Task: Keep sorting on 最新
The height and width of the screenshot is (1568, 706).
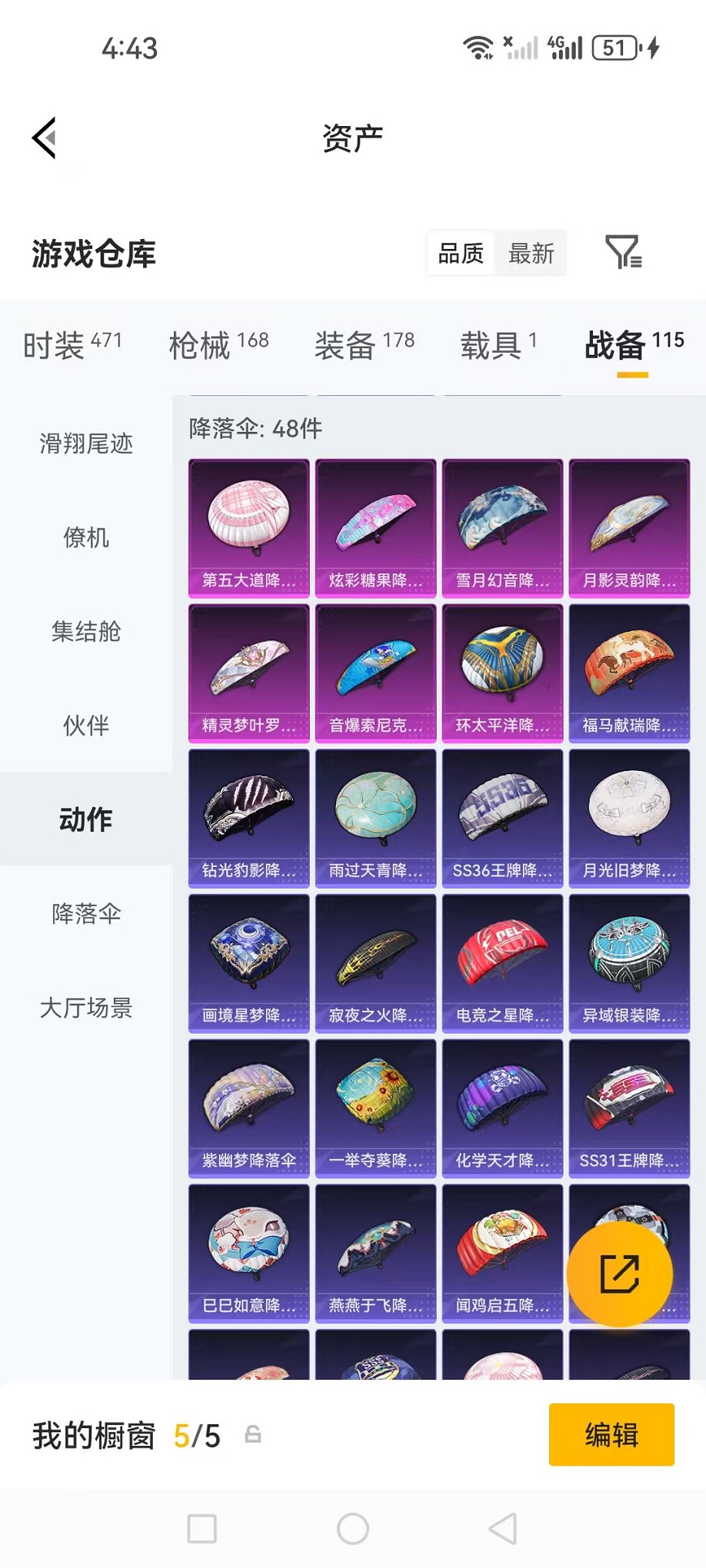Action: click(532, 252)
